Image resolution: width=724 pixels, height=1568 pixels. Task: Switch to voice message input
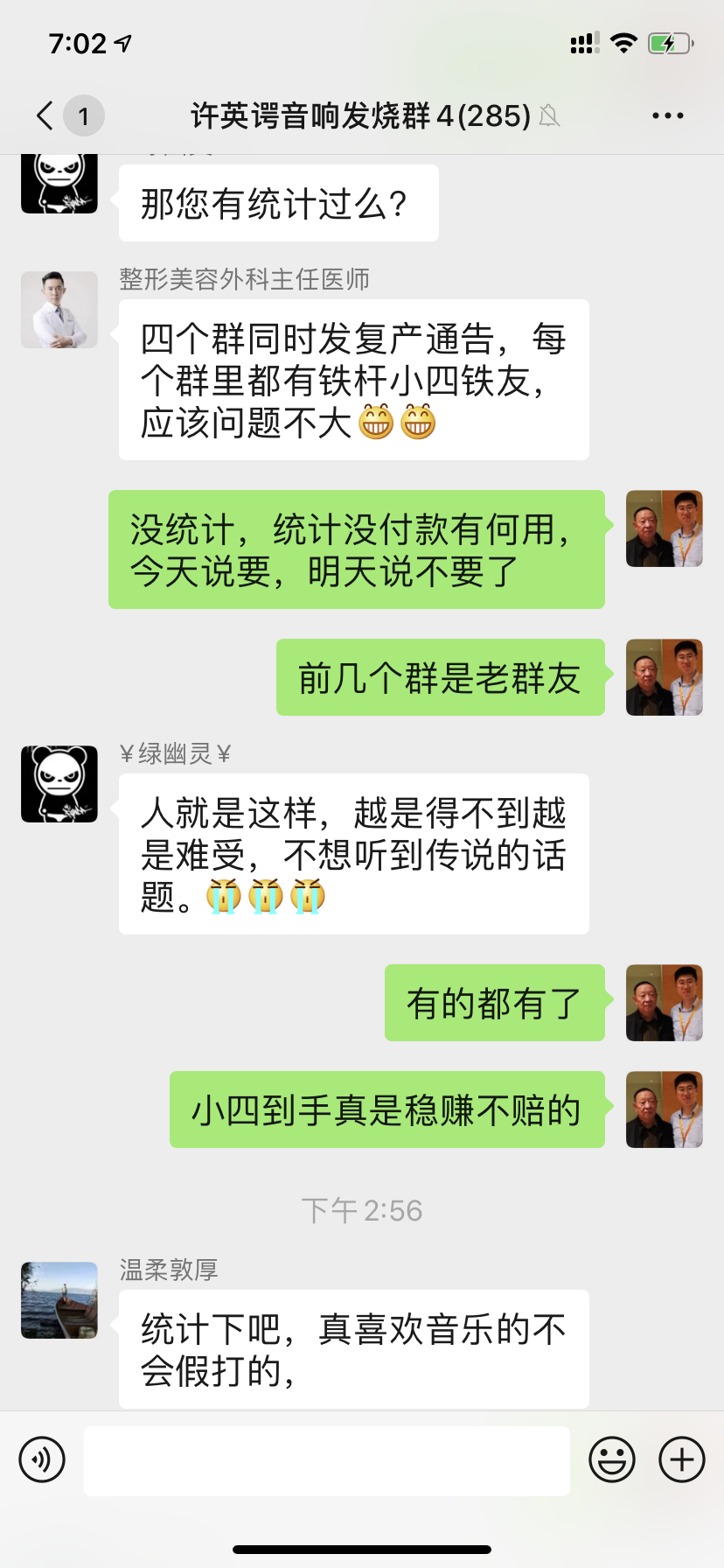click(42, 1459)
